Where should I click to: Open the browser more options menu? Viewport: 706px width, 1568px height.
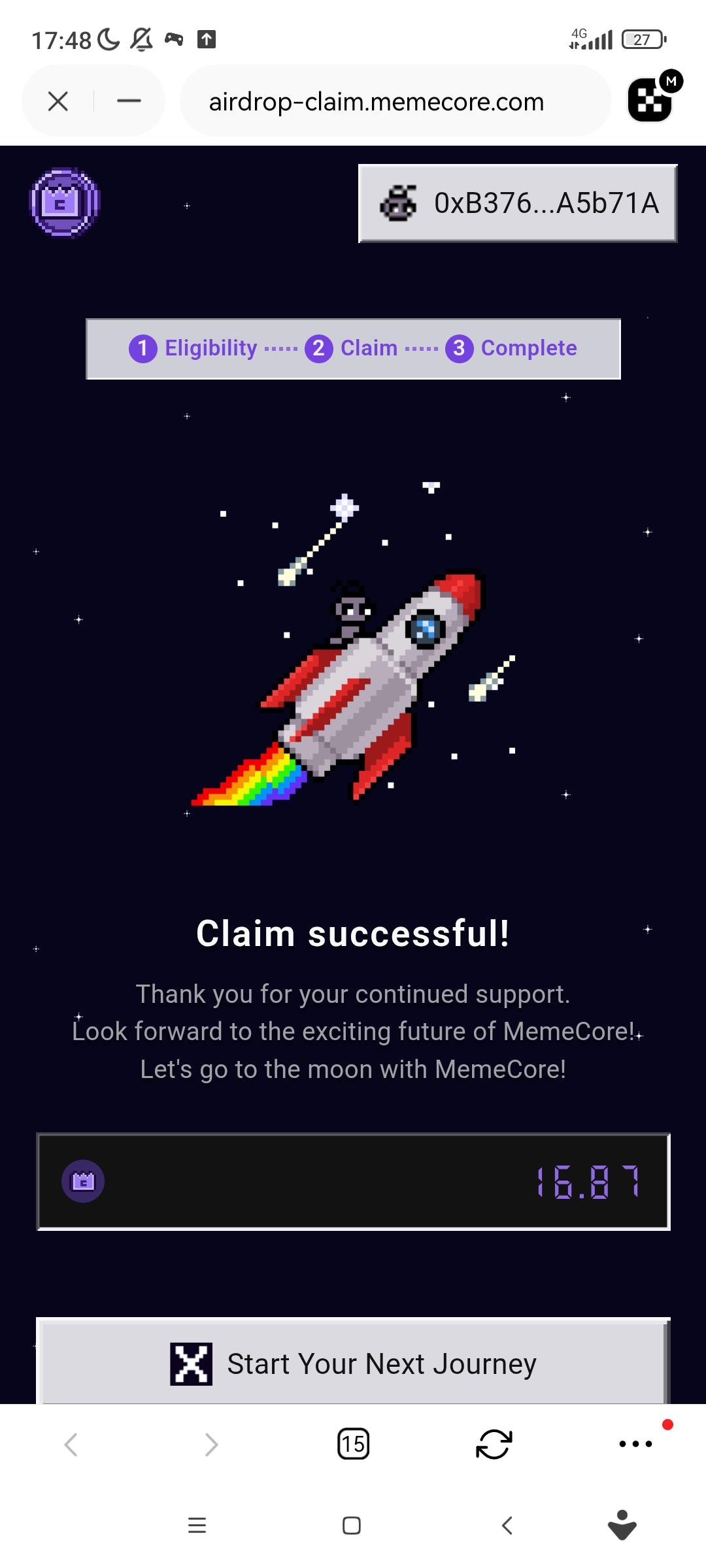coord(635,1444)
